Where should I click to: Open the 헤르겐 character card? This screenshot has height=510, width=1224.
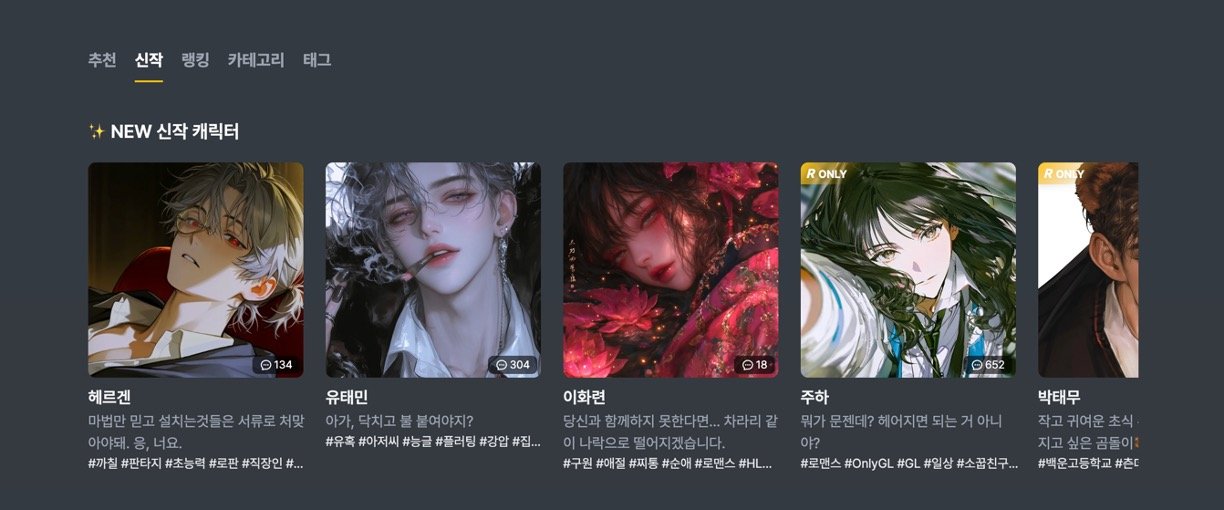tap(196, 270)
